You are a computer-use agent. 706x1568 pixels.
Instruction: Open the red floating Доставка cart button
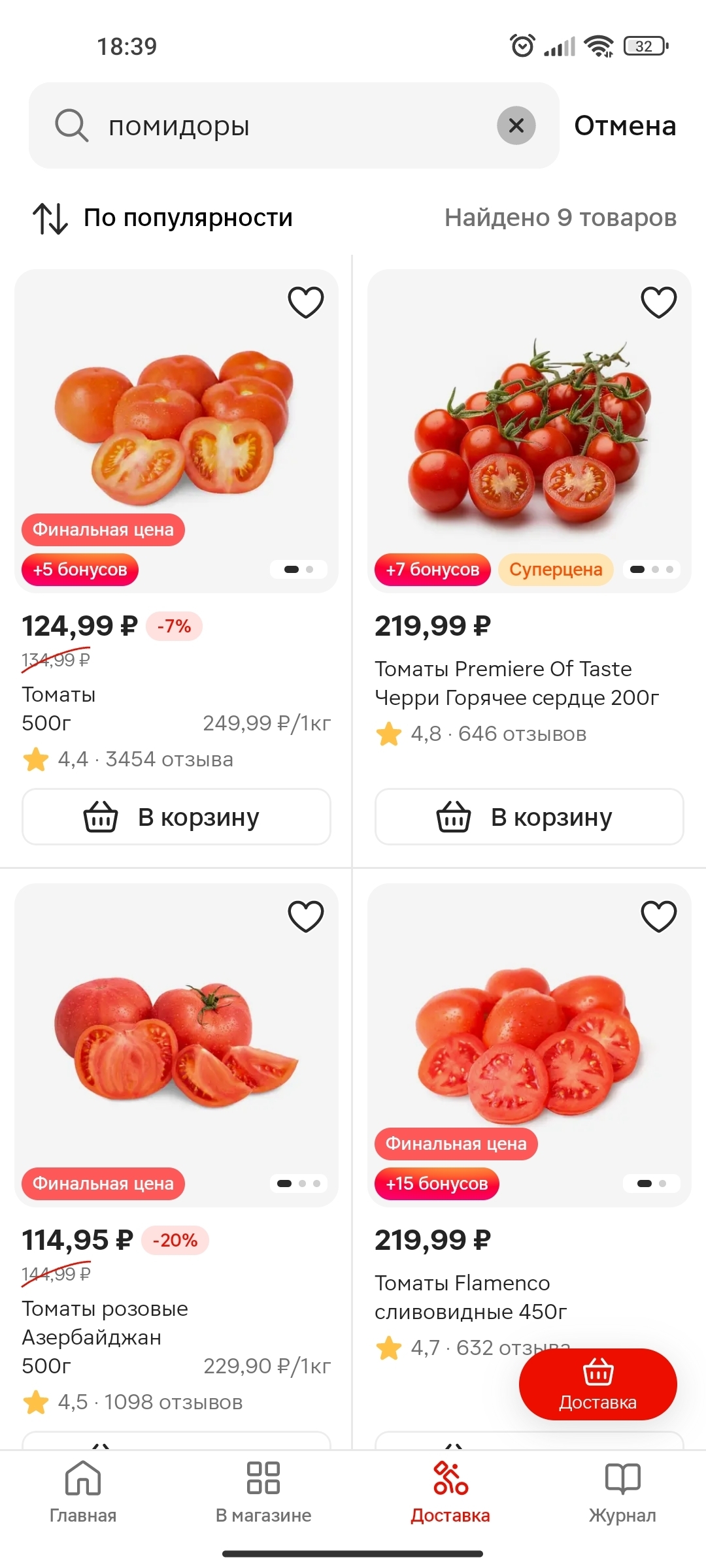tap(597, 1384)
